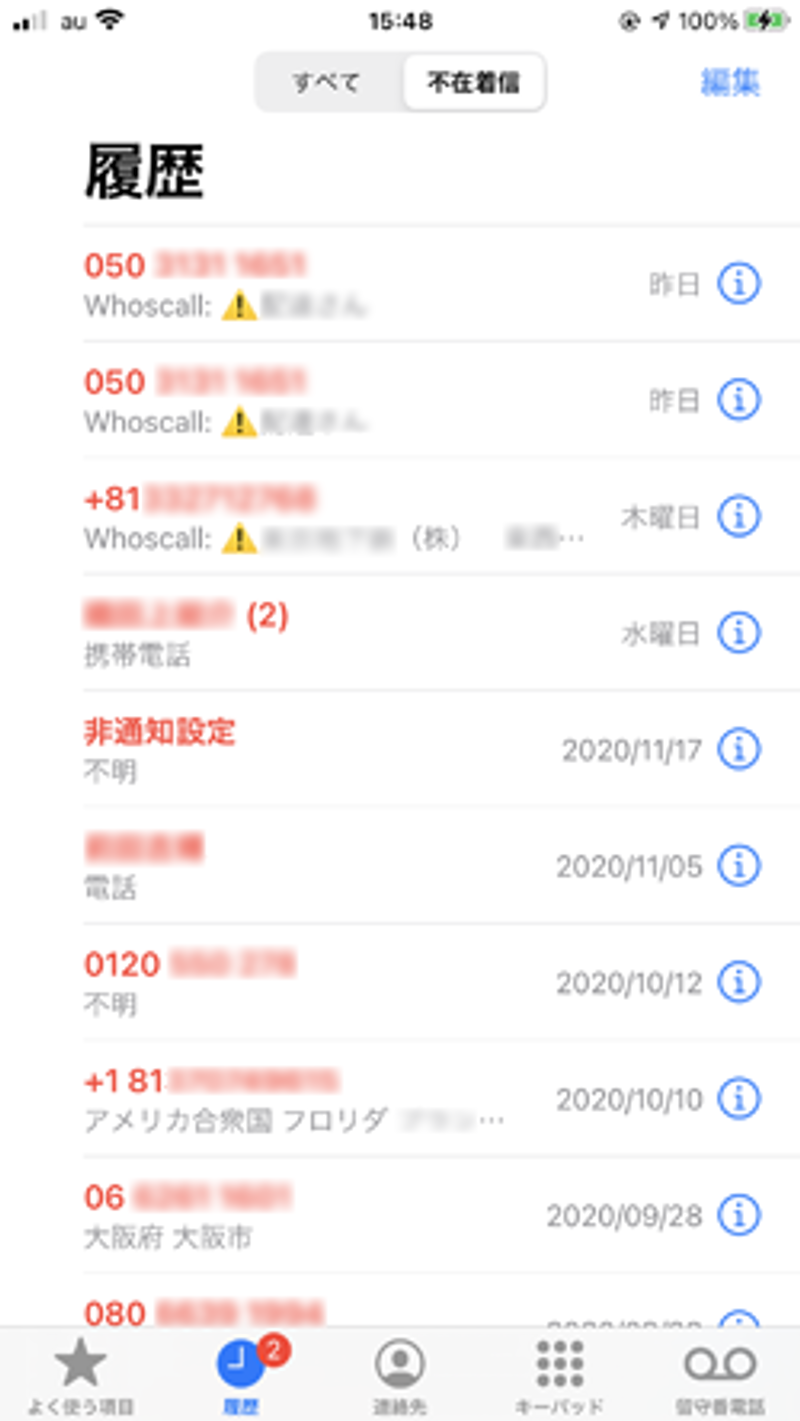The image size is (800, 1421).
Task: Show details for the 水曜日 call
Action: [x=739, y=633]
